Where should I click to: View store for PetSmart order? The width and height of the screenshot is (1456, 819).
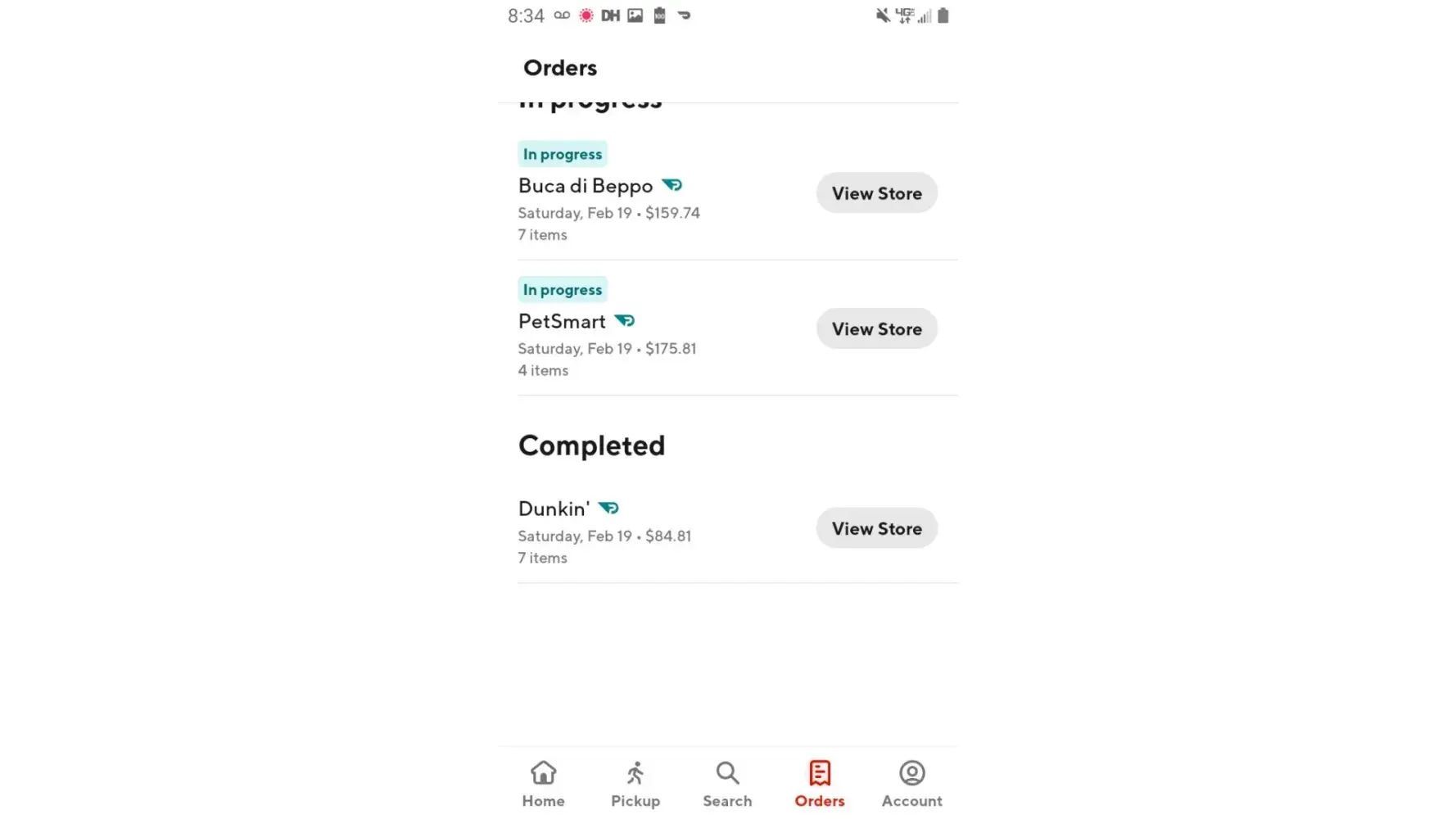coord(876,329)
